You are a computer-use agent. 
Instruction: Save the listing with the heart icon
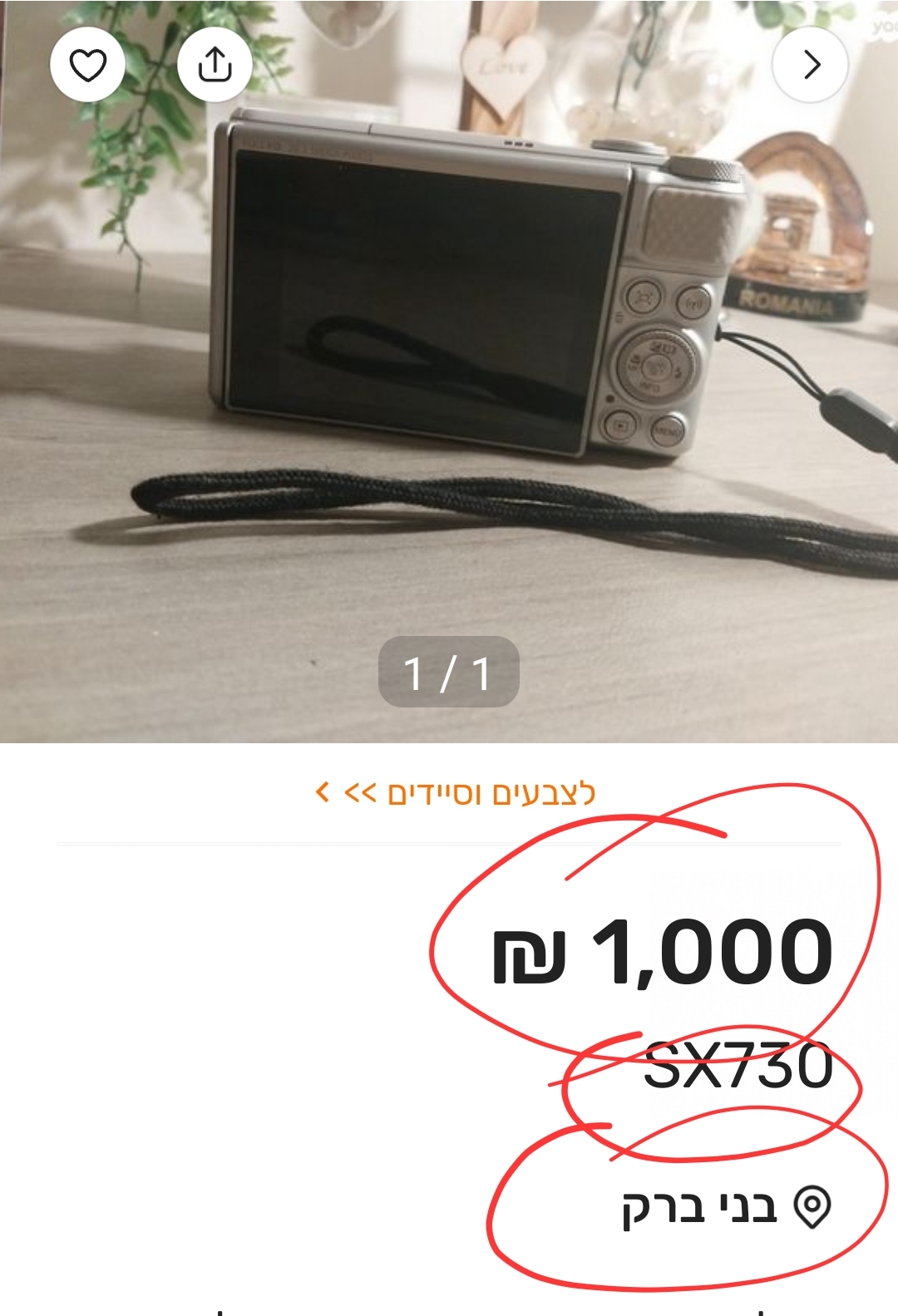[x=87, y=65]
